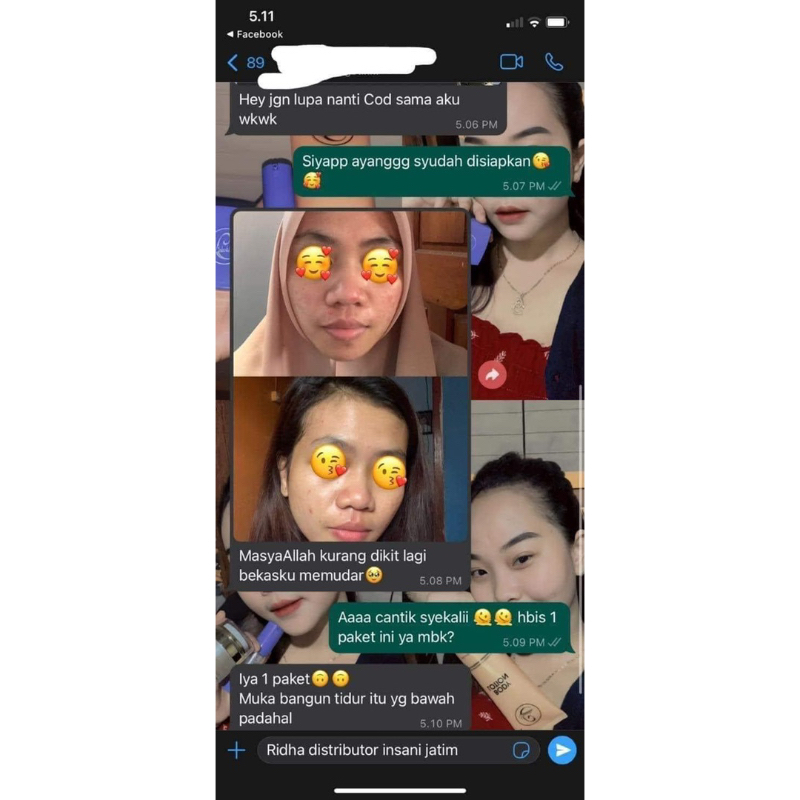Return to the Facebook app
This screenshot has width=800, height=800.
point(255,35)
